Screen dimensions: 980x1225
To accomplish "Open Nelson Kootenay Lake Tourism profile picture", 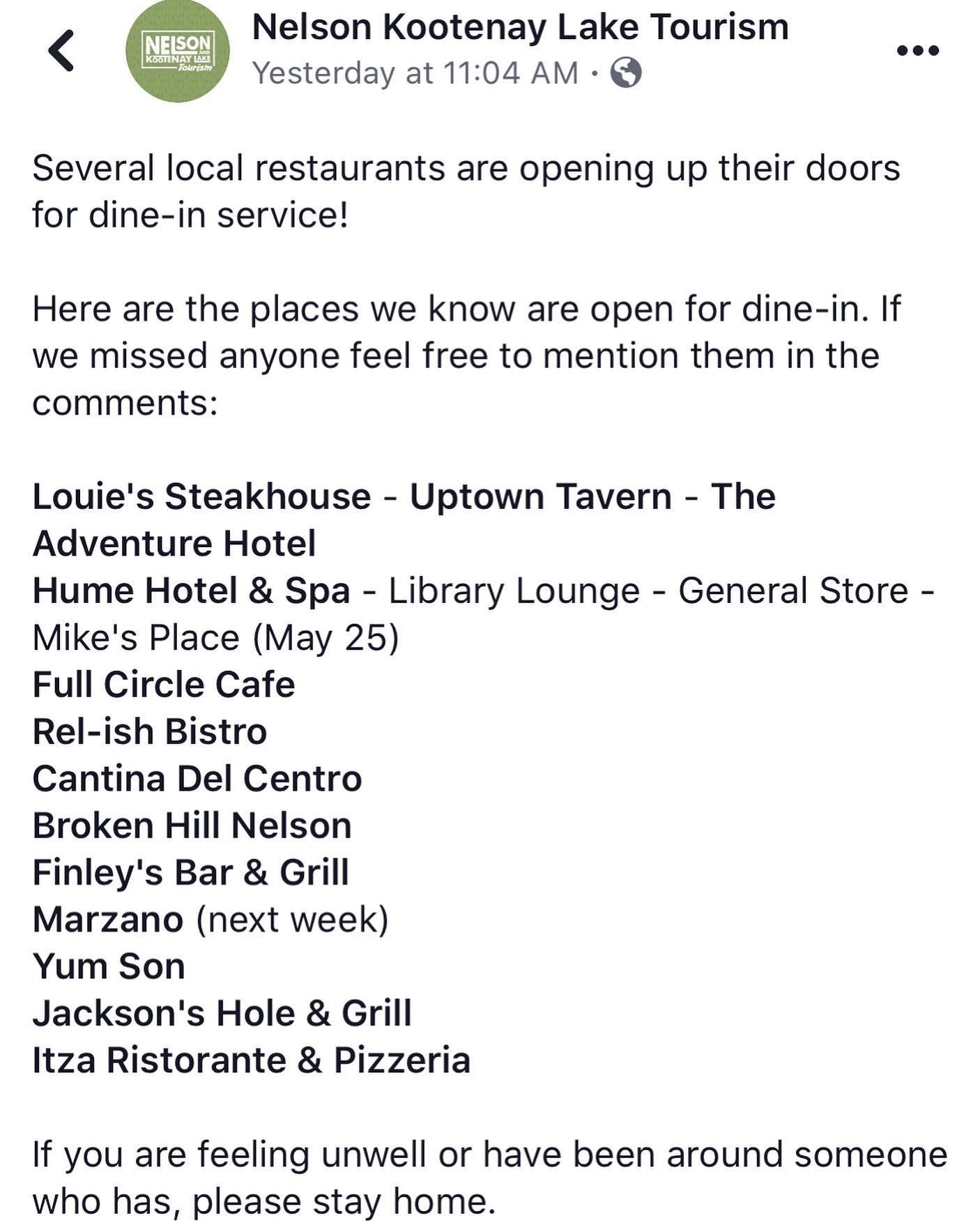I will click(x=177, y=52).
